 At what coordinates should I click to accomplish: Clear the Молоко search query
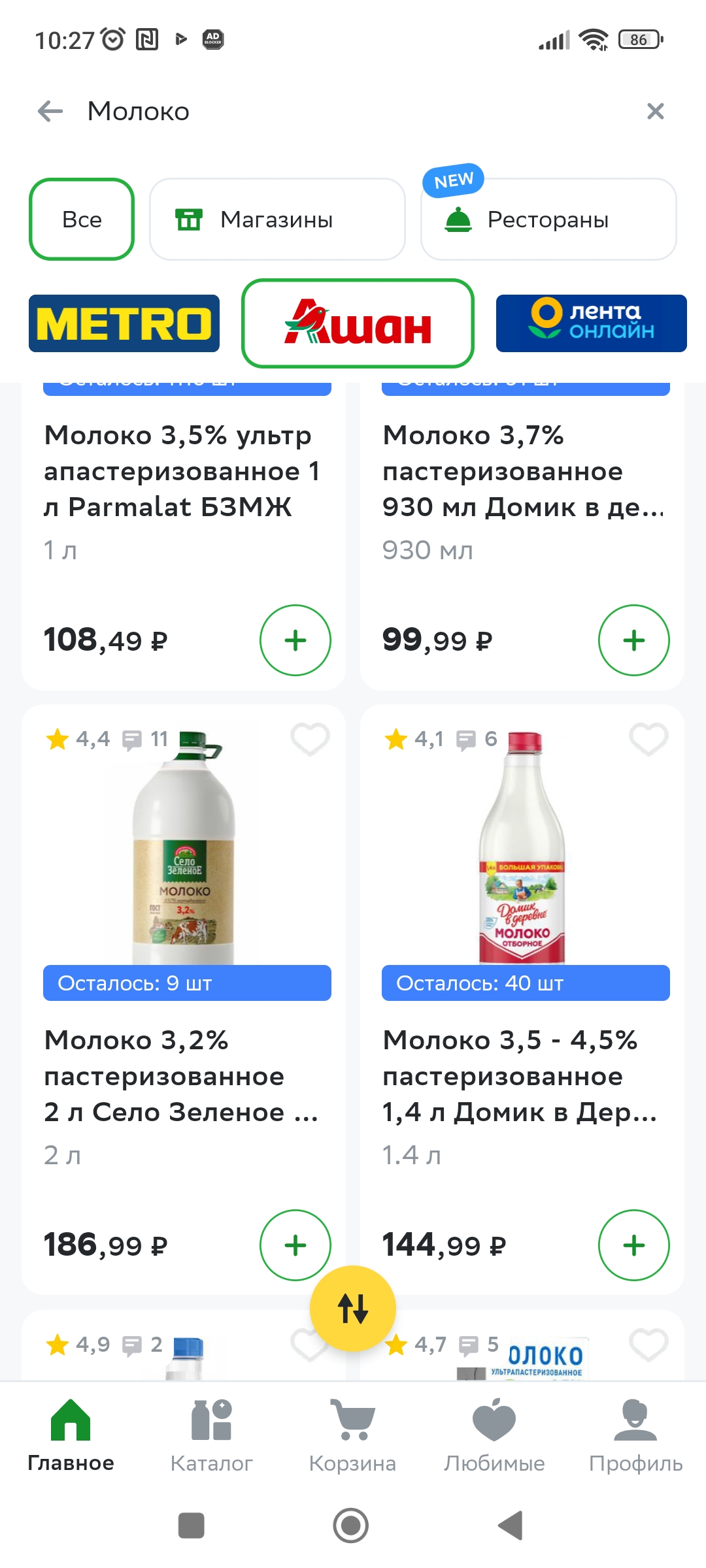point(655,111)
